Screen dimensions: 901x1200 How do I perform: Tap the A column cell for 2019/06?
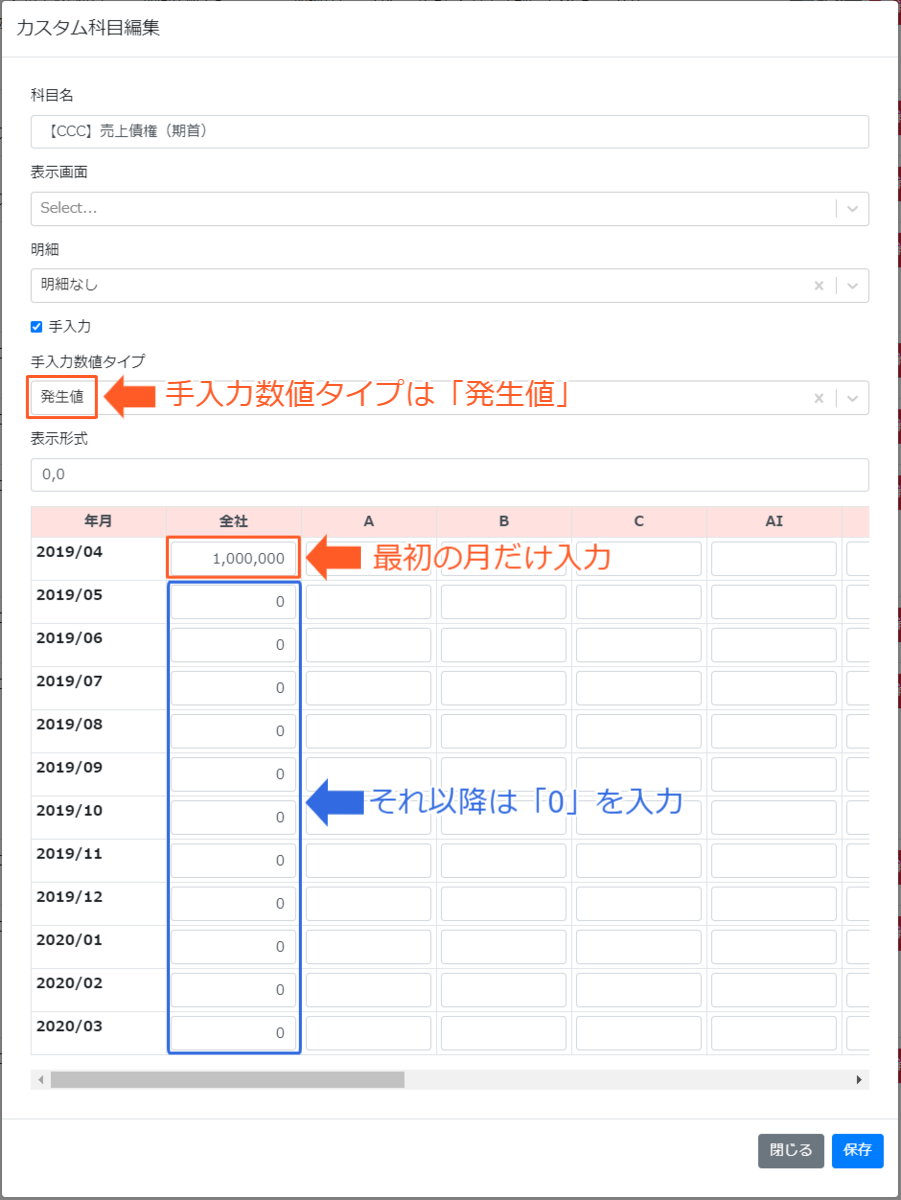[368, 645]
